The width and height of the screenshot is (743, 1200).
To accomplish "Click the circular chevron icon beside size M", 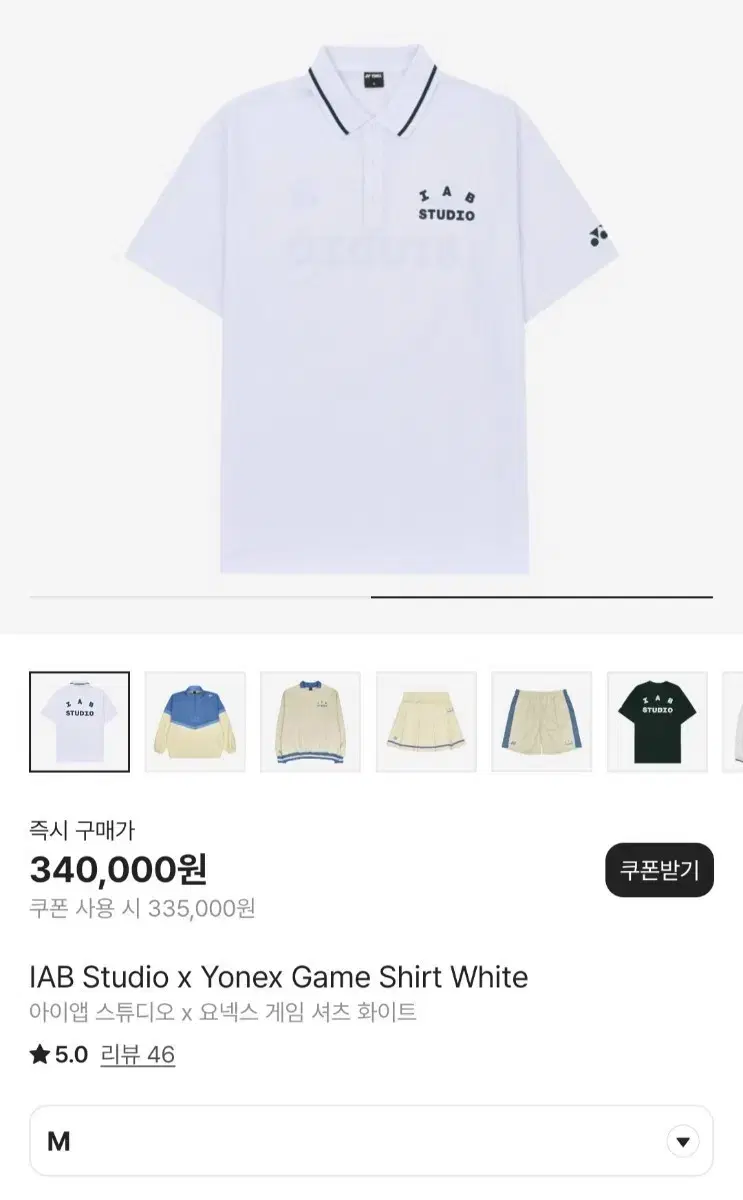I will pos(682,1139).
